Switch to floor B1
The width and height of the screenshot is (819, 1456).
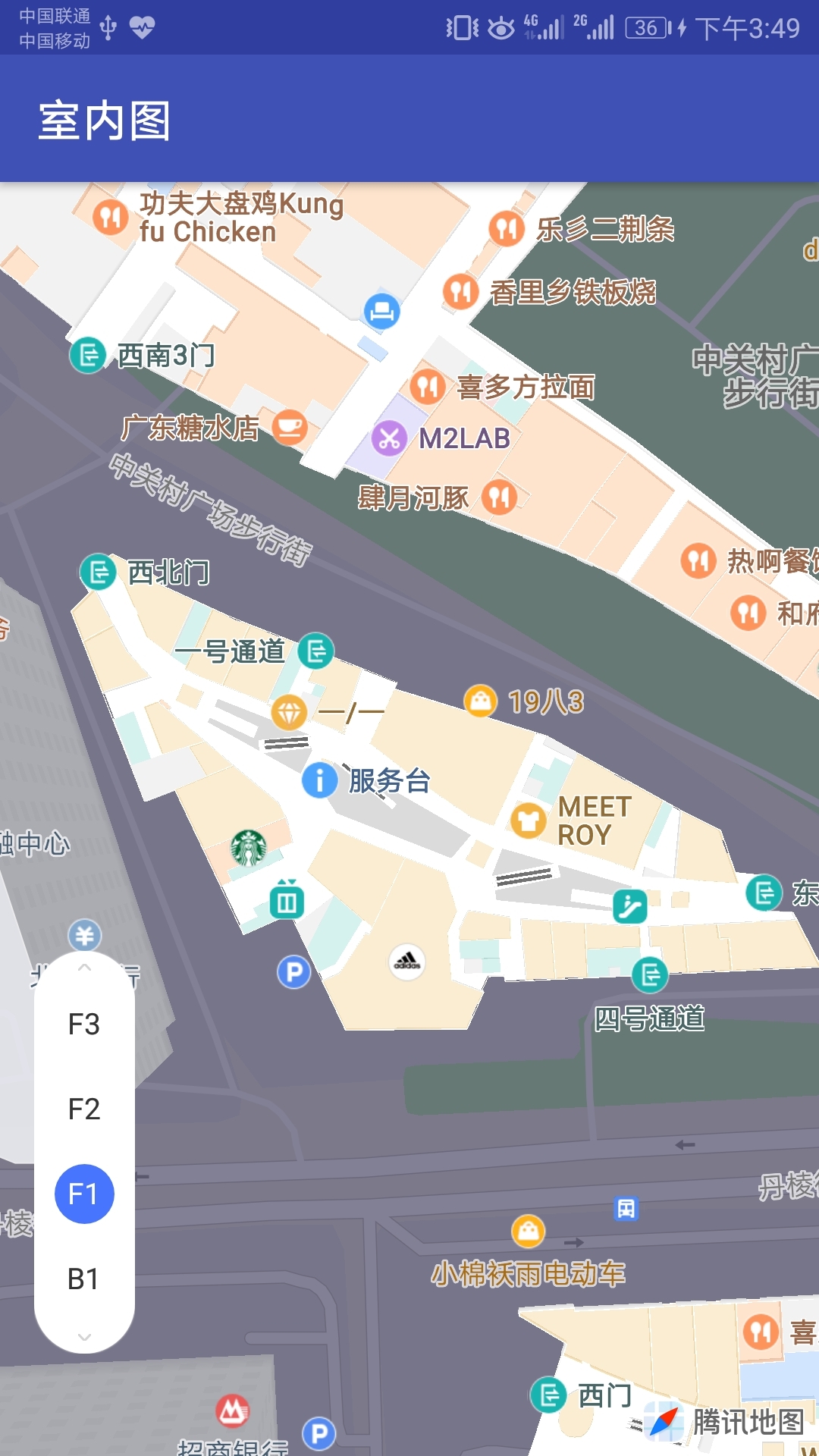pyautogui.click(x=84, y=1279)
